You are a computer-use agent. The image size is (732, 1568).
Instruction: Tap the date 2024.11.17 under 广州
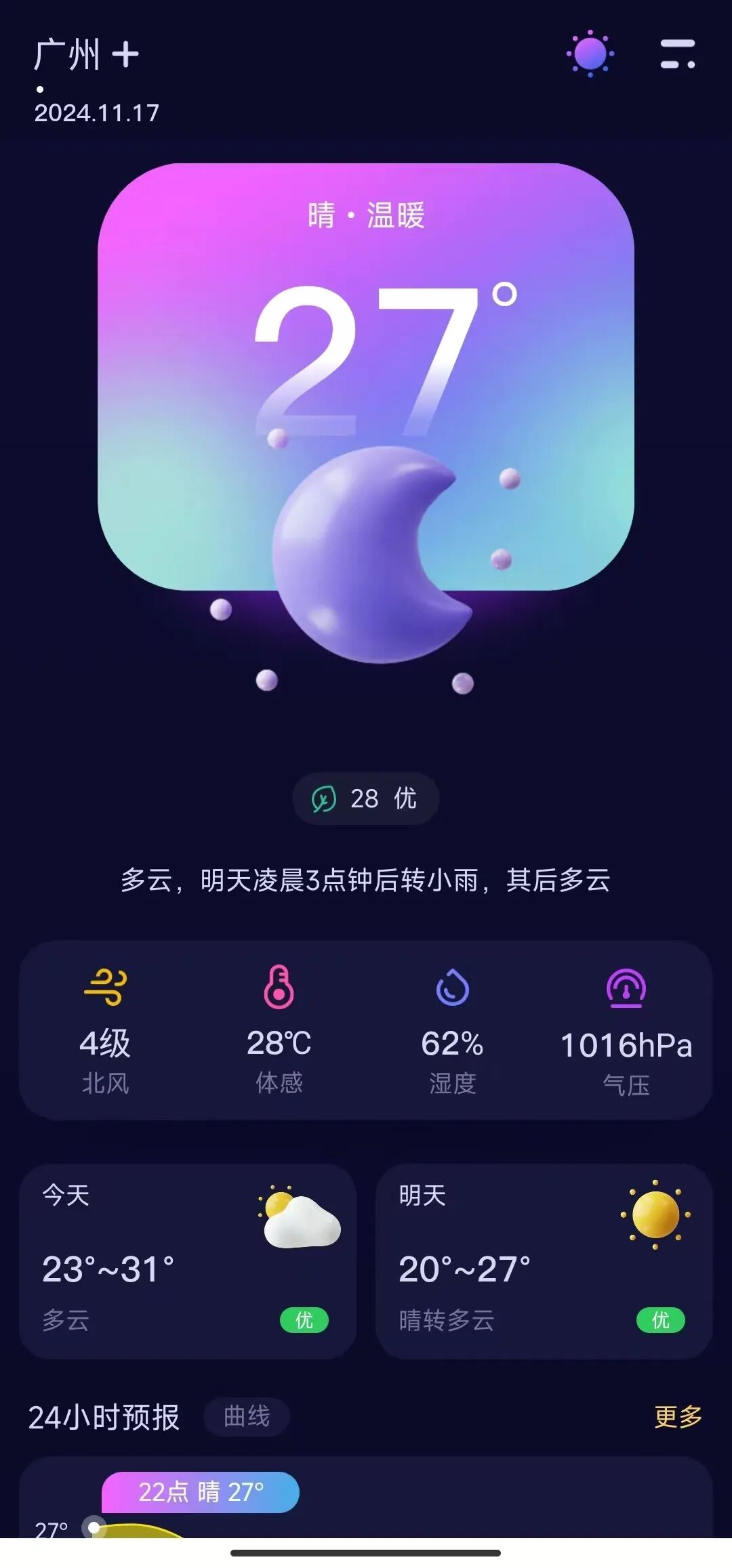coord(97,114)
